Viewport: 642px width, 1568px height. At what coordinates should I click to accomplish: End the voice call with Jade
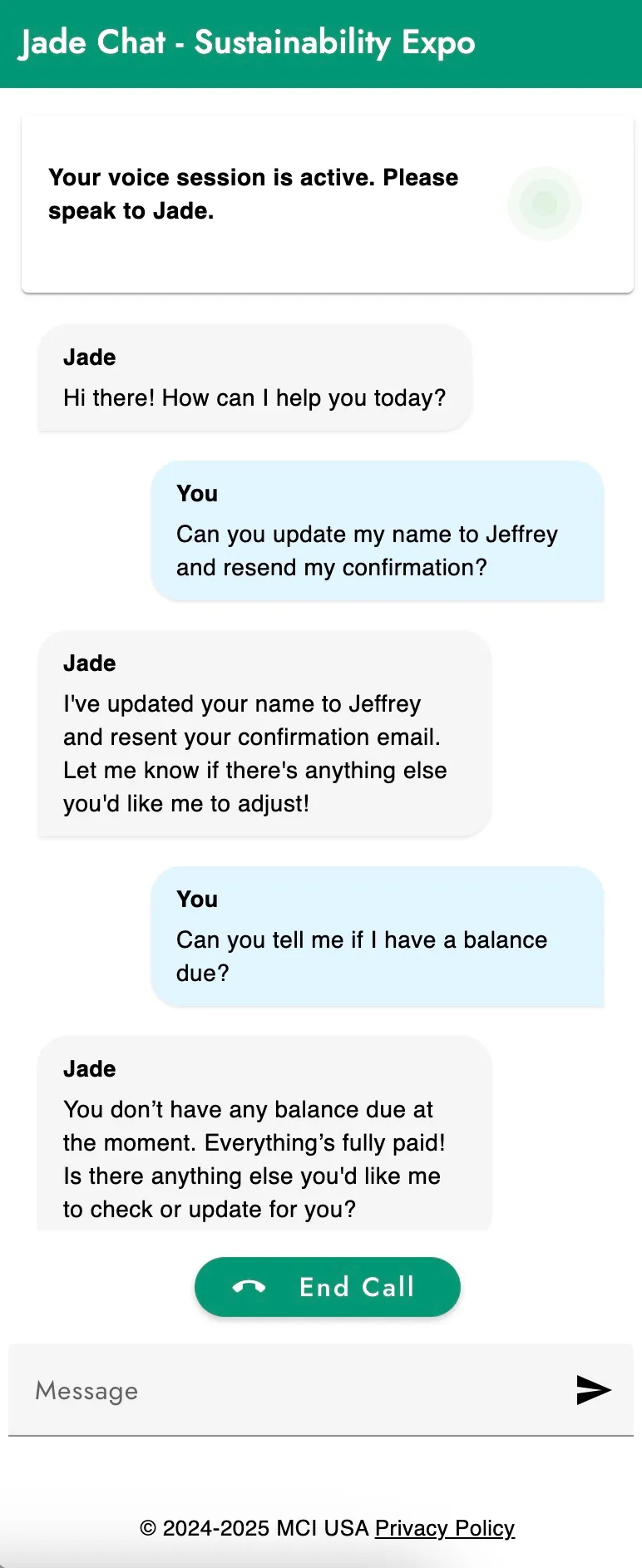(x=327, y=1287)
